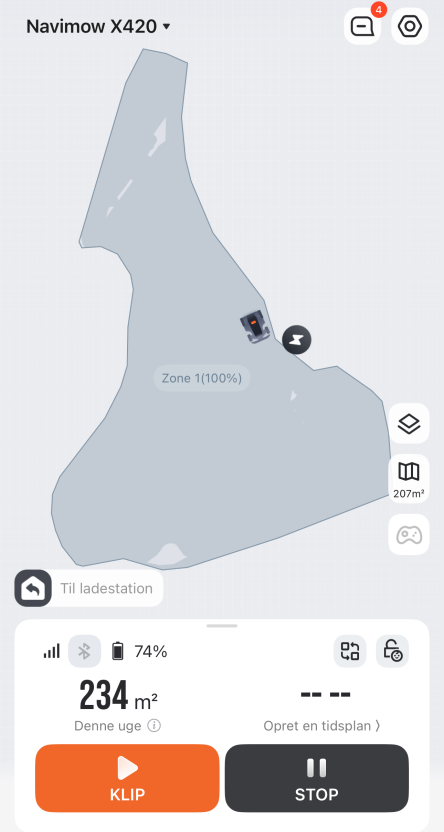The height and width of the screenshot is (832, 444).
Task: Tap the charging station marker on map
Action: 297,340
